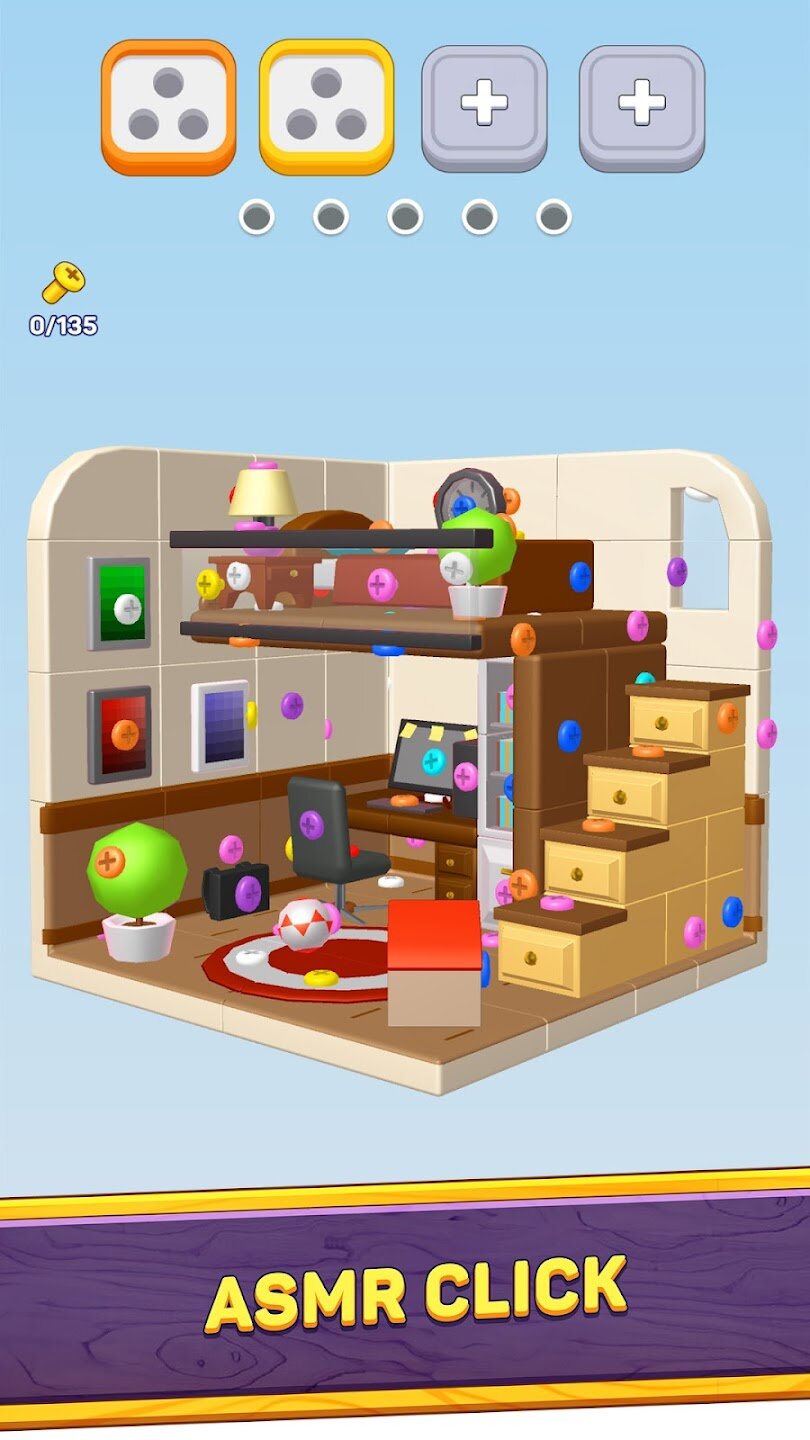This screenshot has height=1440, width=810.
Task: Unscrew the orange screw on the red picture
Action: click(125, 734)
